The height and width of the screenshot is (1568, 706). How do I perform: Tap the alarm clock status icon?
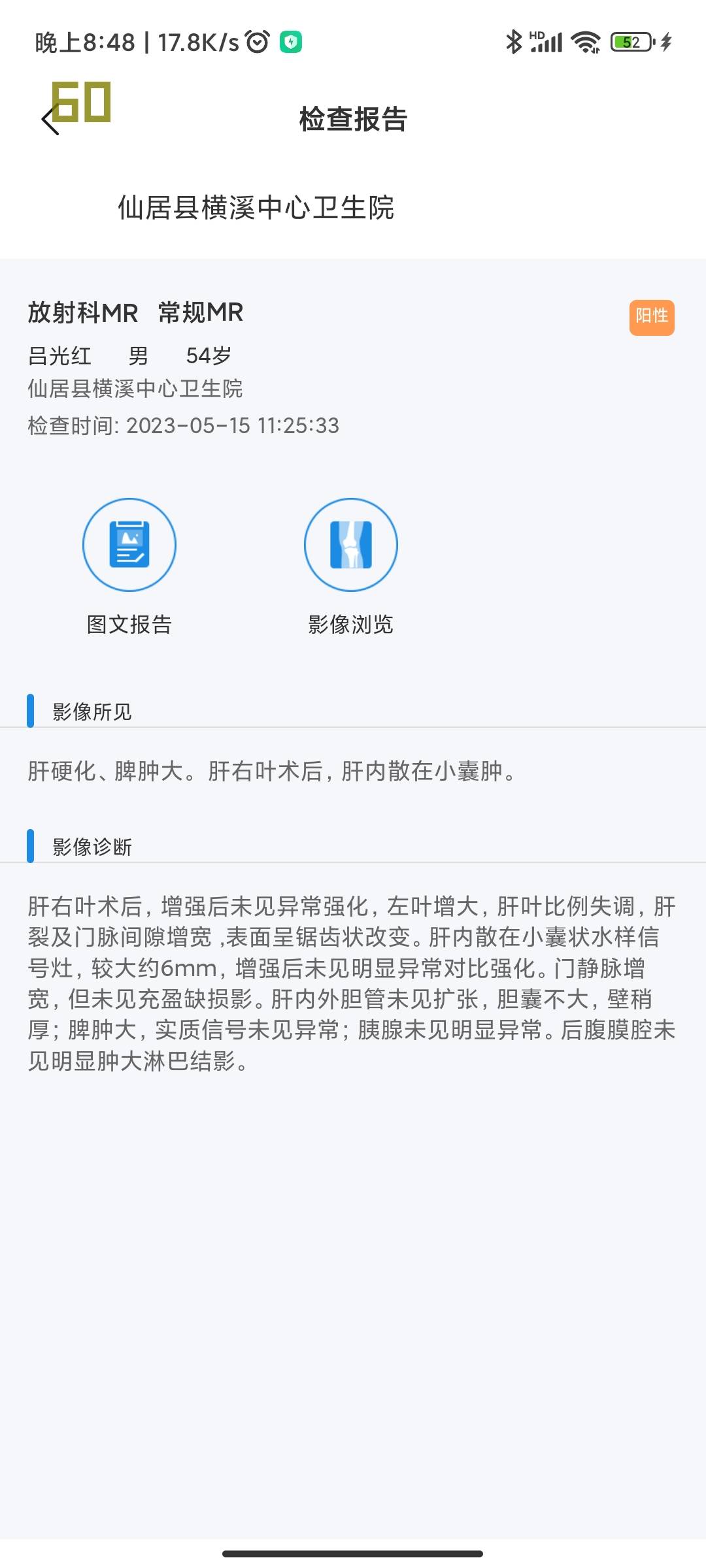256,41
